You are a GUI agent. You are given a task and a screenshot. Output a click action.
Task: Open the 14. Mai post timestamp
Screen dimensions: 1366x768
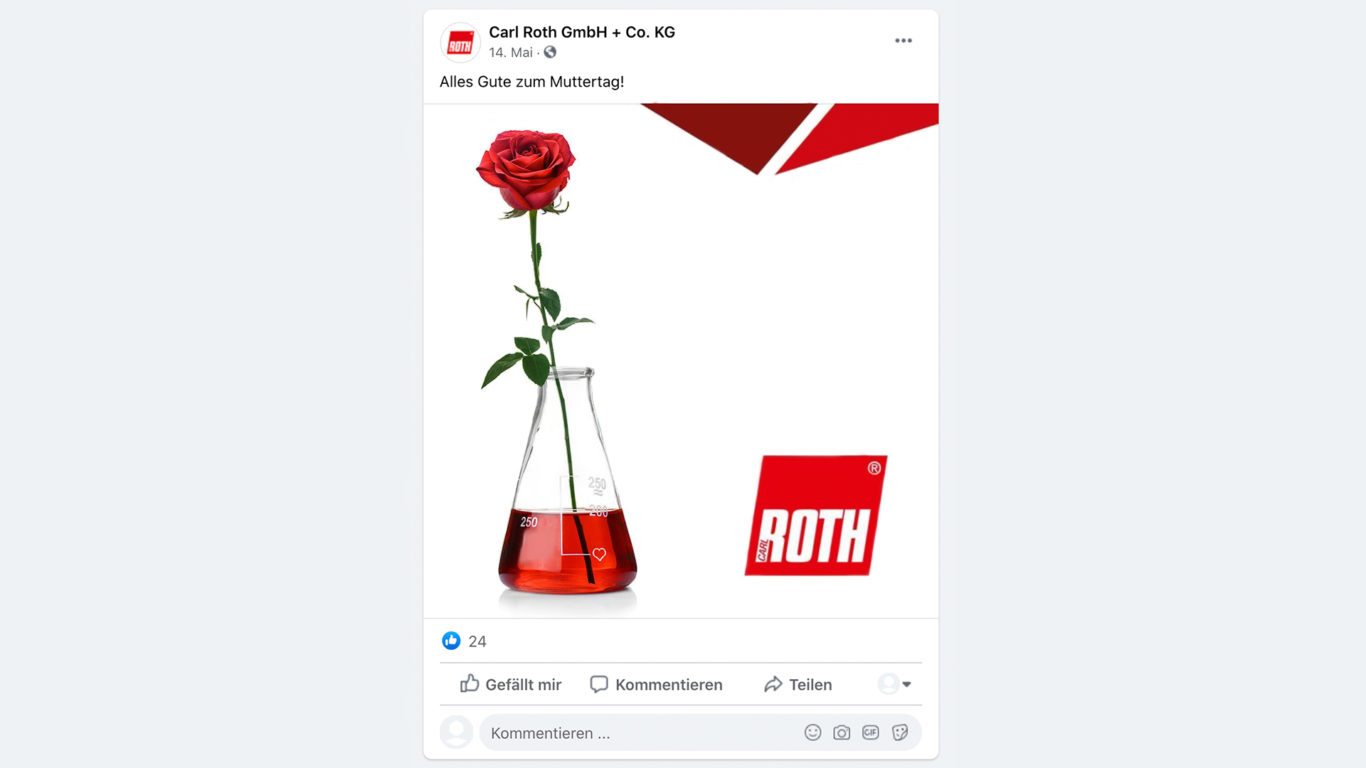coord(510,52)
